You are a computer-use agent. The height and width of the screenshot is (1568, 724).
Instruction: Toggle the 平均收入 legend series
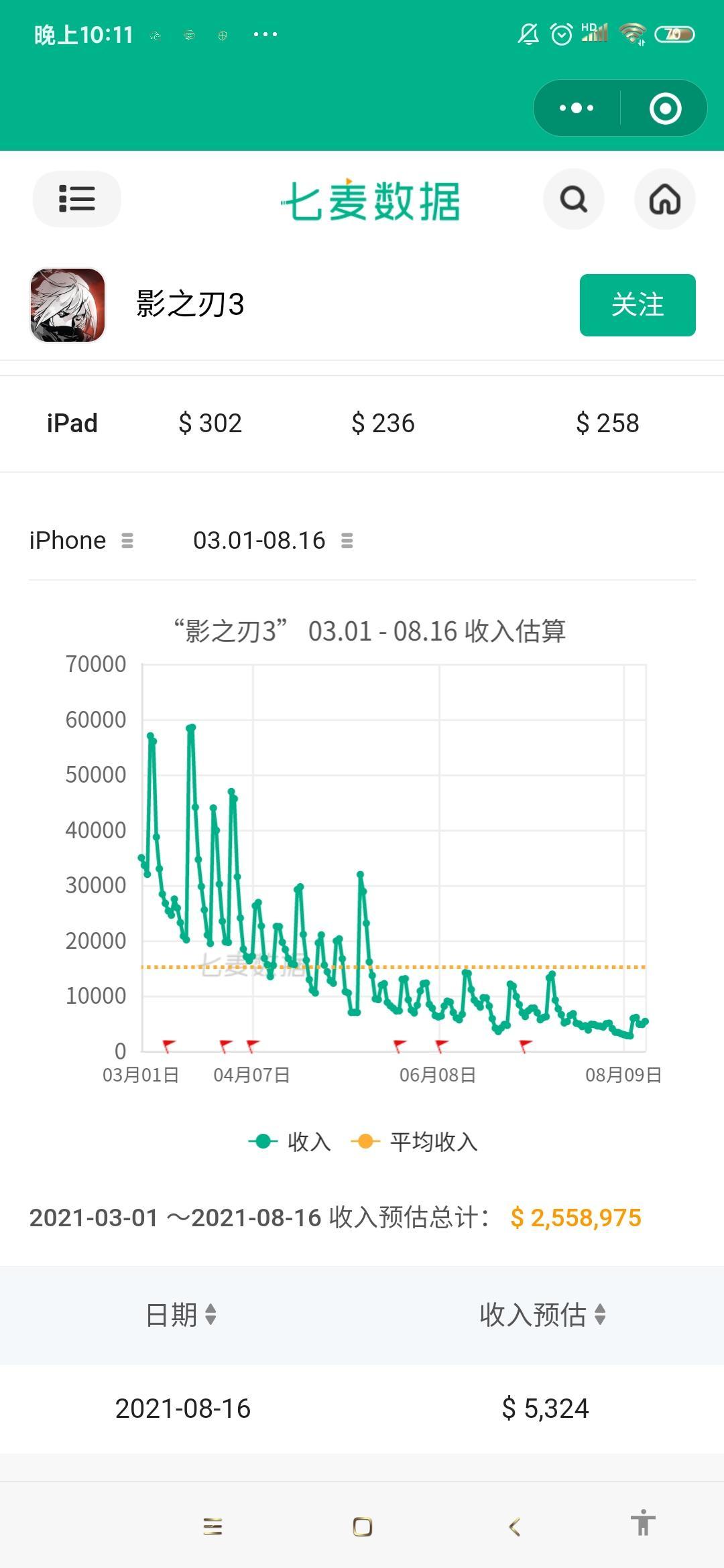click(x=414, y=1141)
